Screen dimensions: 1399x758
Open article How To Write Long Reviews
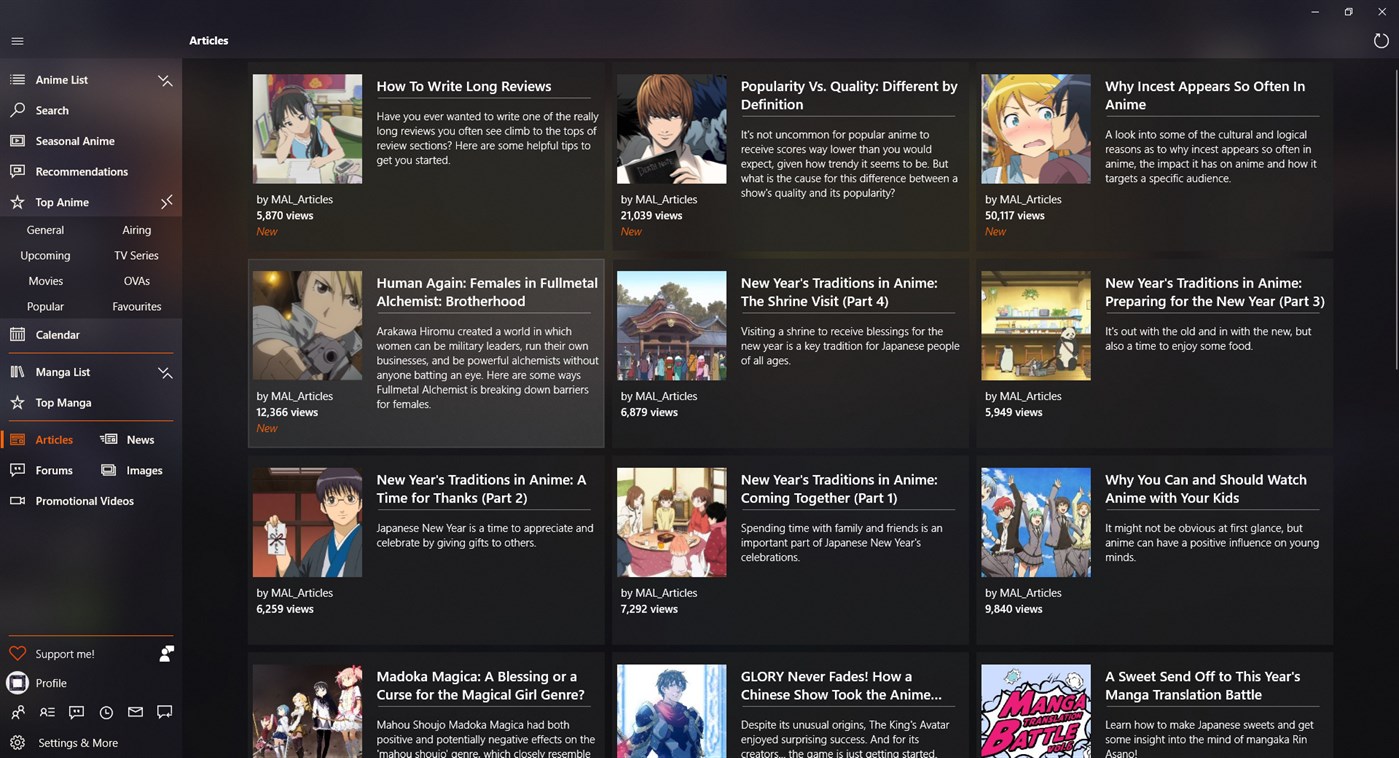463,87
